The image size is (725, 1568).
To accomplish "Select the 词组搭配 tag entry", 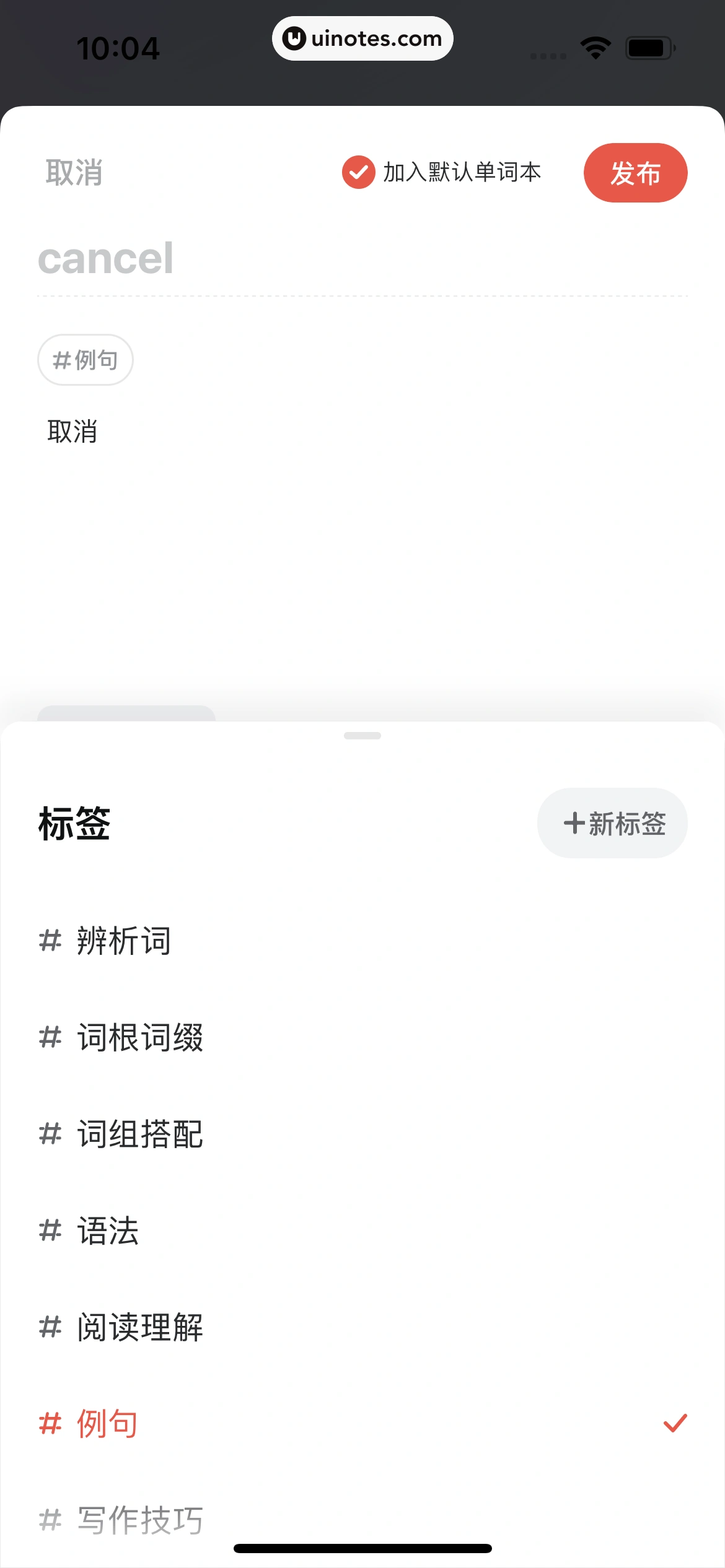I will point(139,1134).
